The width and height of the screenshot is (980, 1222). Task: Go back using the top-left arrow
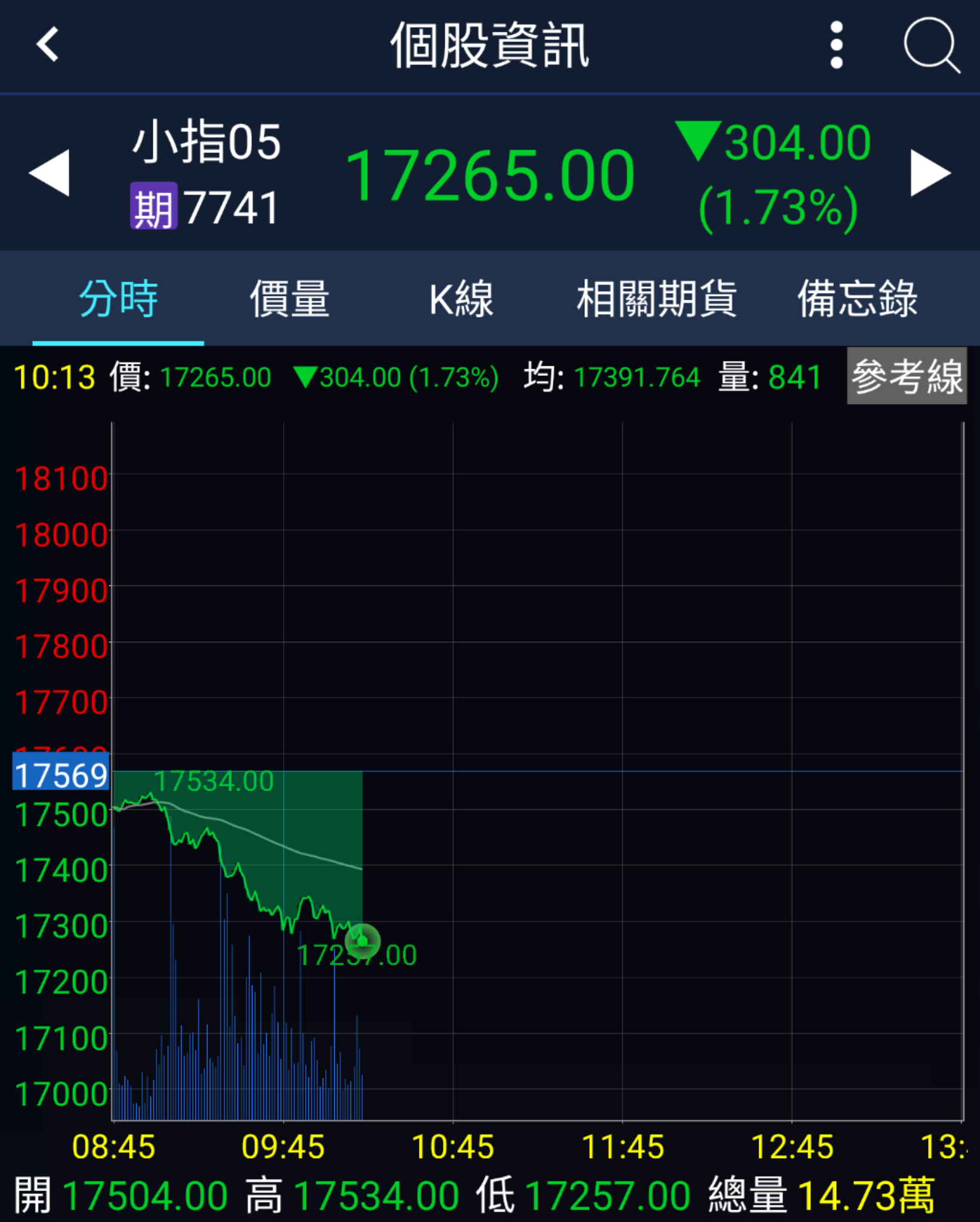pyautogui.click(x=48, y=45)
